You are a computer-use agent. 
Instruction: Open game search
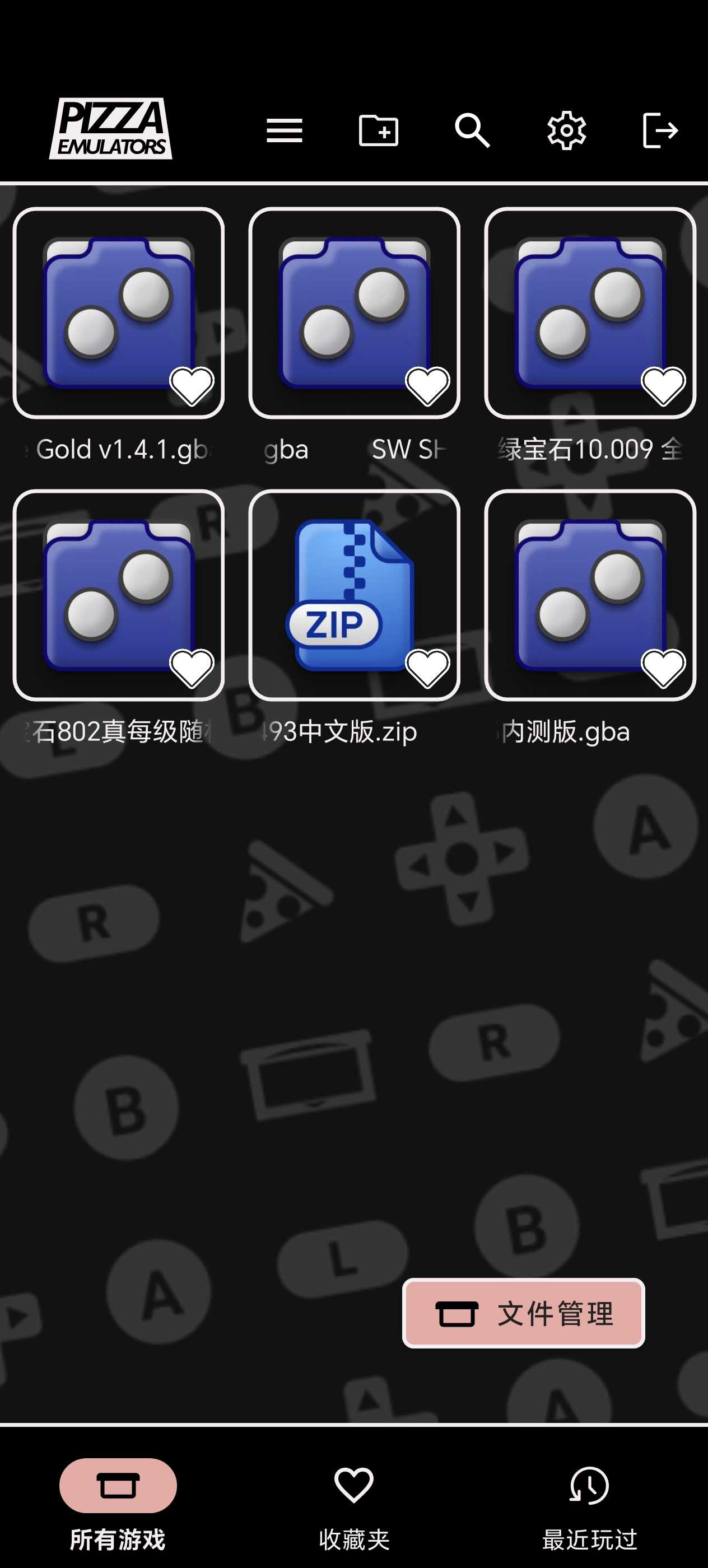[x=472, y=130]
